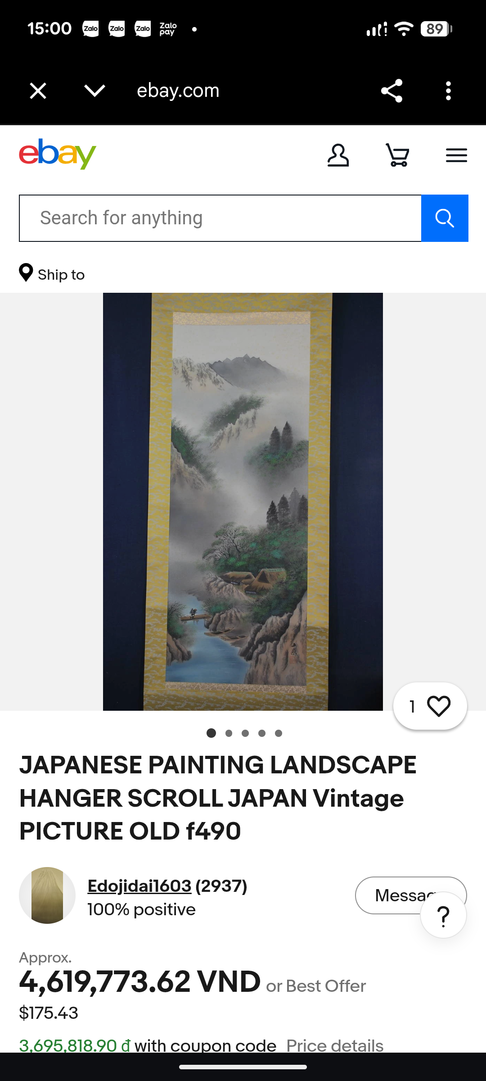Screen dimensions: 486x1081
Task: Jump to the second image dot
Action: coord(229,733)
